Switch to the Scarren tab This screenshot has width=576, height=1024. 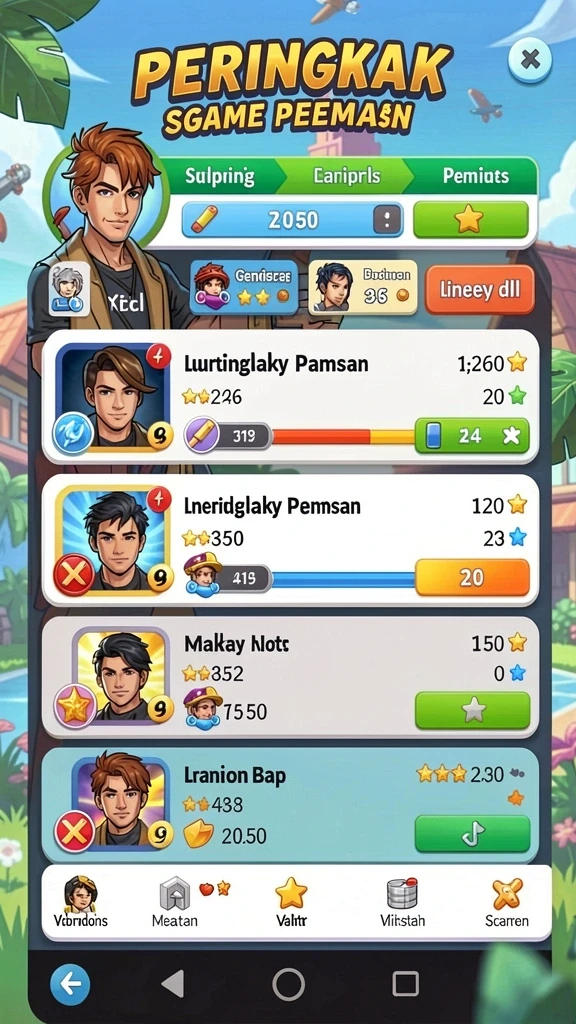click(x=507, y=903)
